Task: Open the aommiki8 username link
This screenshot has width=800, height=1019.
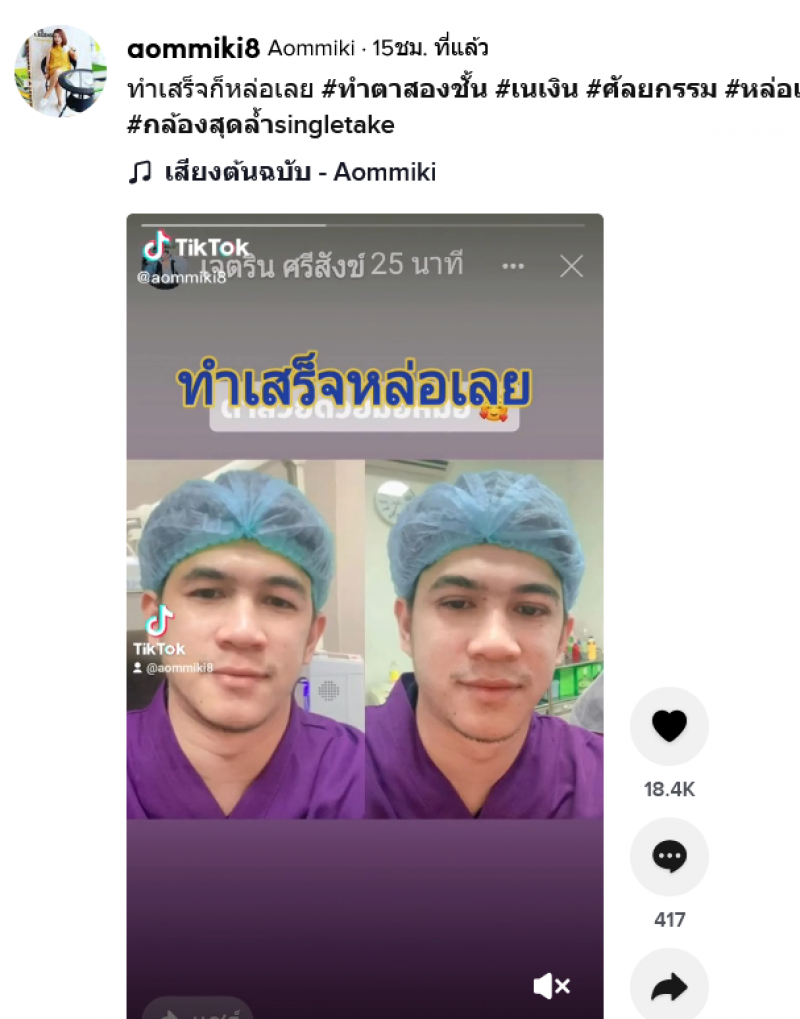Action: click(x=194, y=48)
